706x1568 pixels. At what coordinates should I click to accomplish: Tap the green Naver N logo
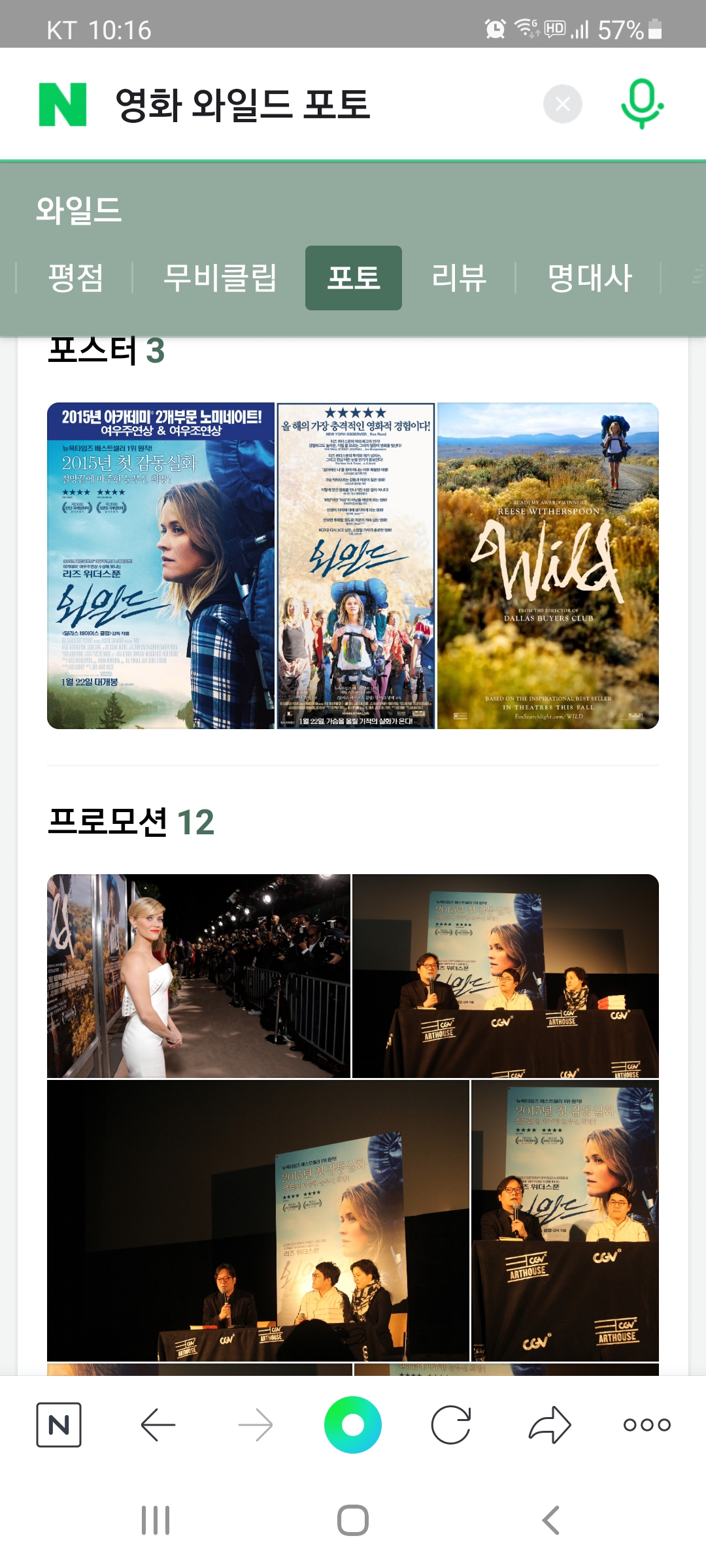coord(63,105)
